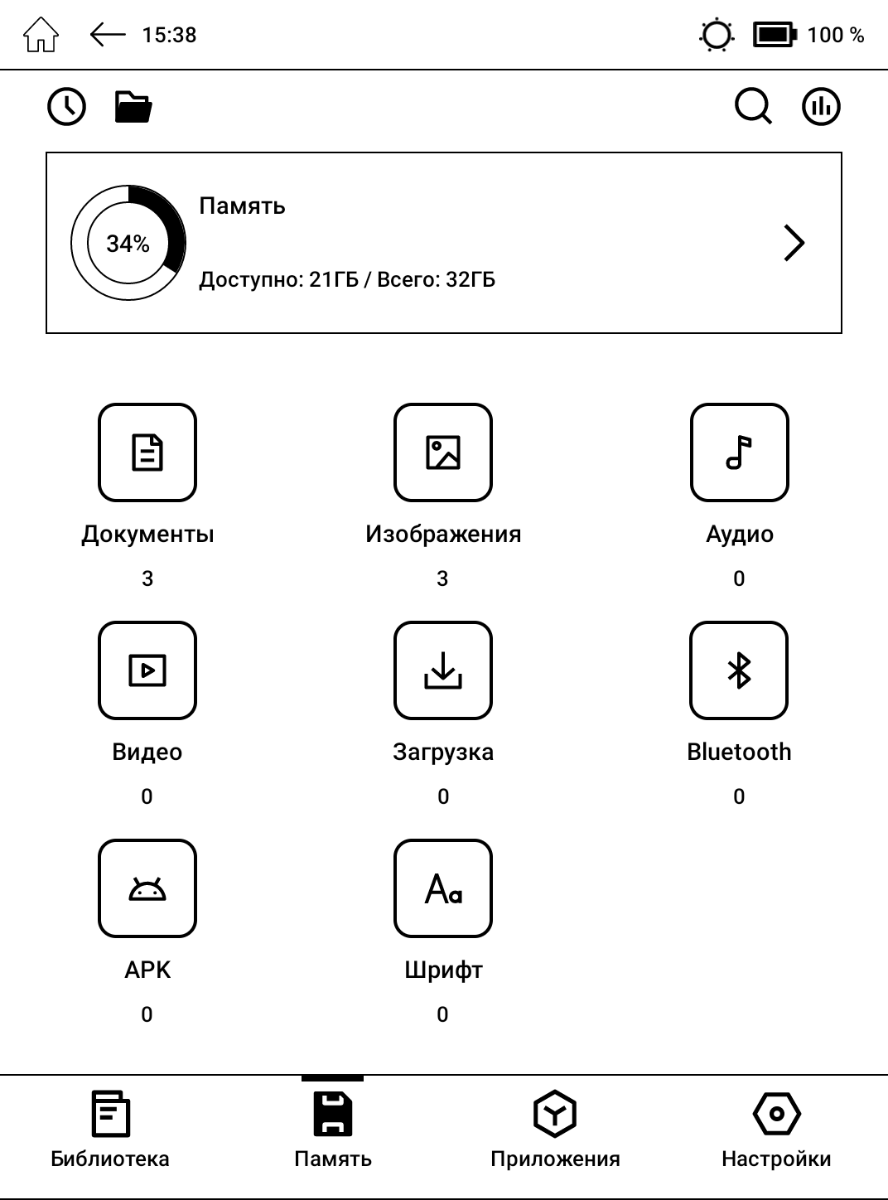Open the brightness light control
Screen dimensions: 888x1200
(716, 36)
